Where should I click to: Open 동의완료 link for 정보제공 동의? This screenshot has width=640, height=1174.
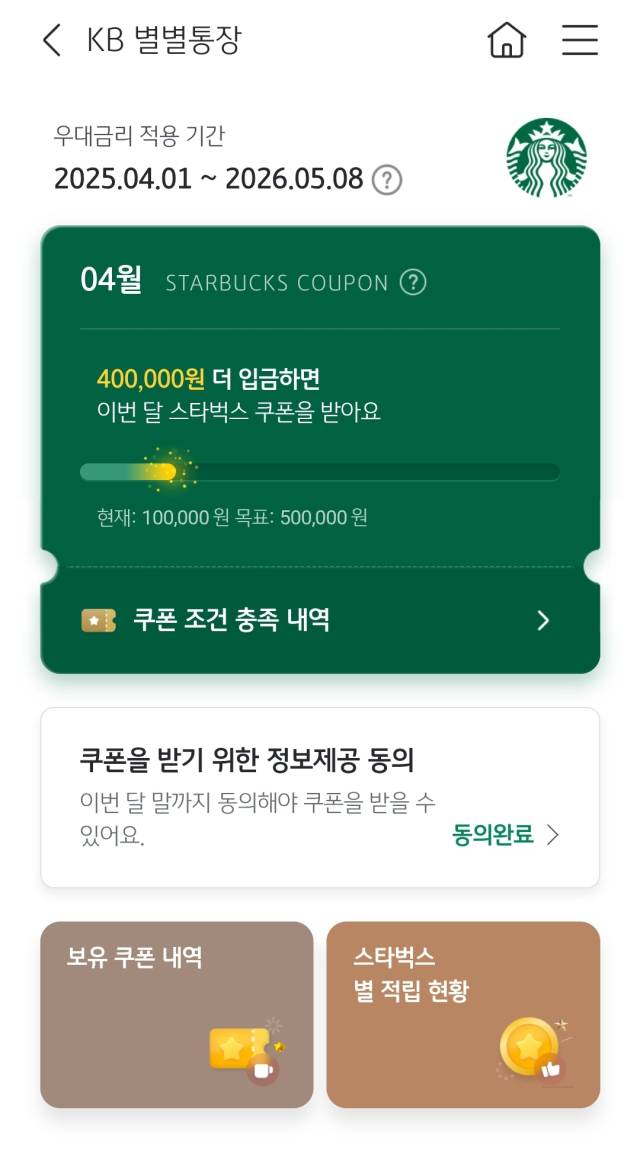click(x=505, y=835)
